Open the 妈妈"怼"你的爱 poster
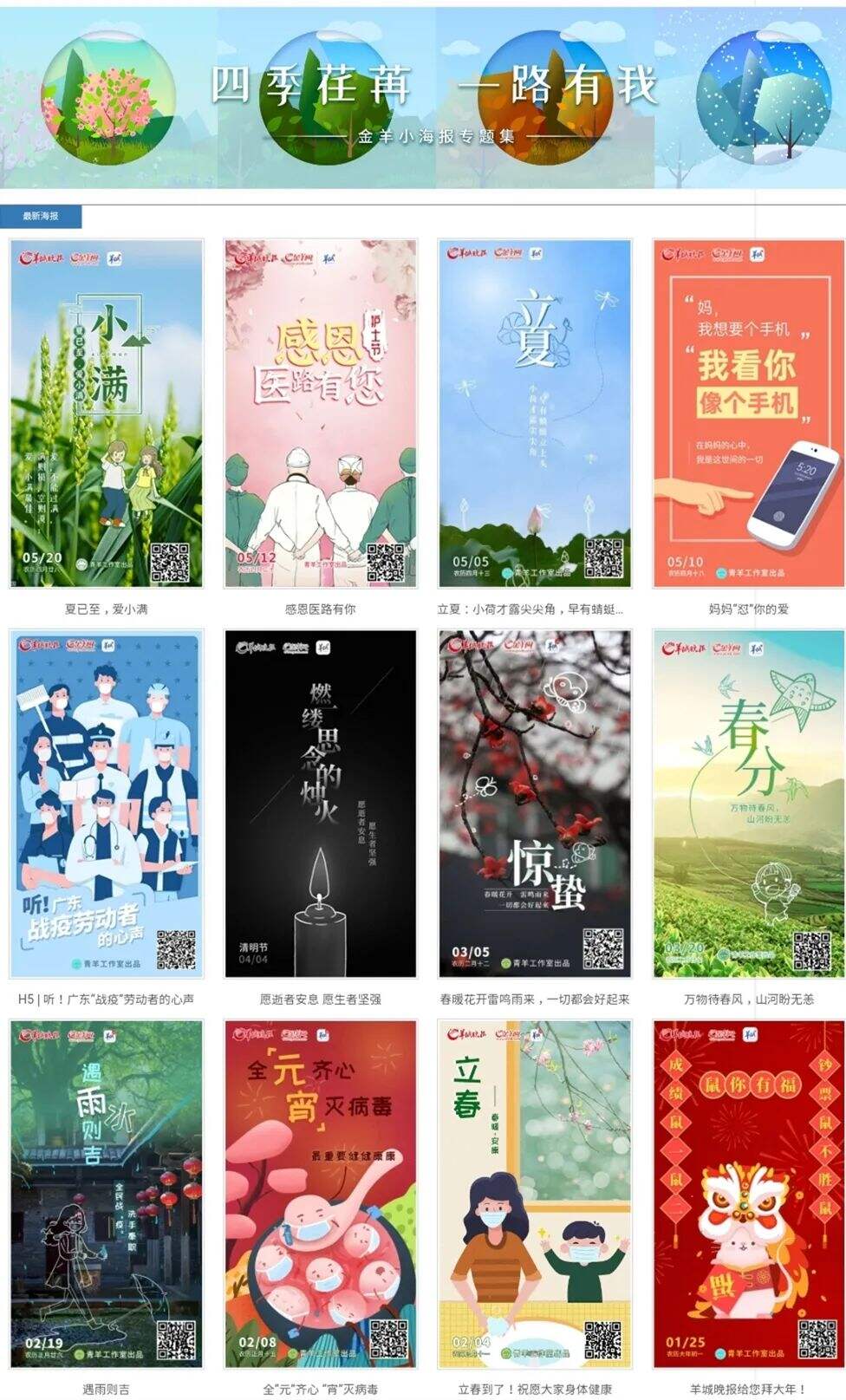This screenshot has width=846, height=1400. tap(748, 413)
